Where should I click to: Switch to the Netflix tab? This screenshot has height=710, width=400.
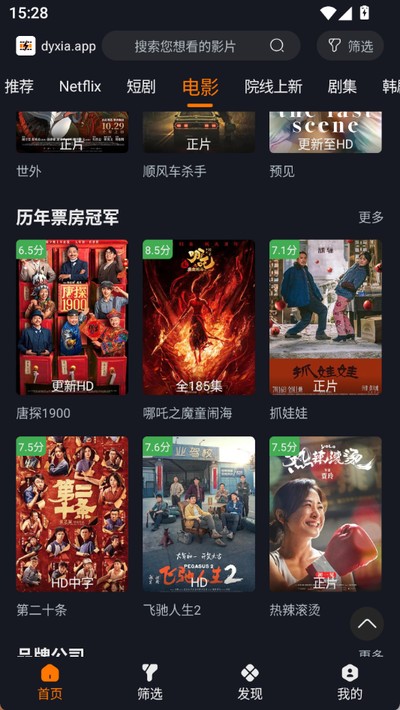[80, 86]
